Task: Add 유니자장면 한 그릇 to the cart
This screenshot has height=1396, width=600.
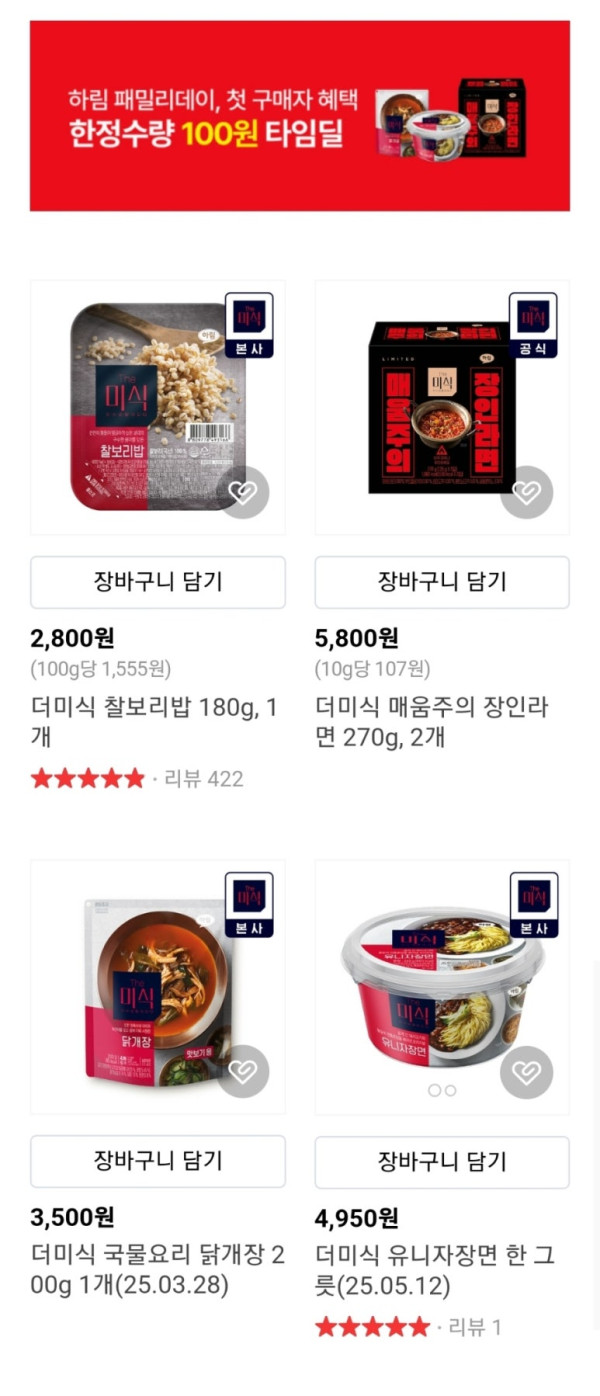Action: point(442,1162)
